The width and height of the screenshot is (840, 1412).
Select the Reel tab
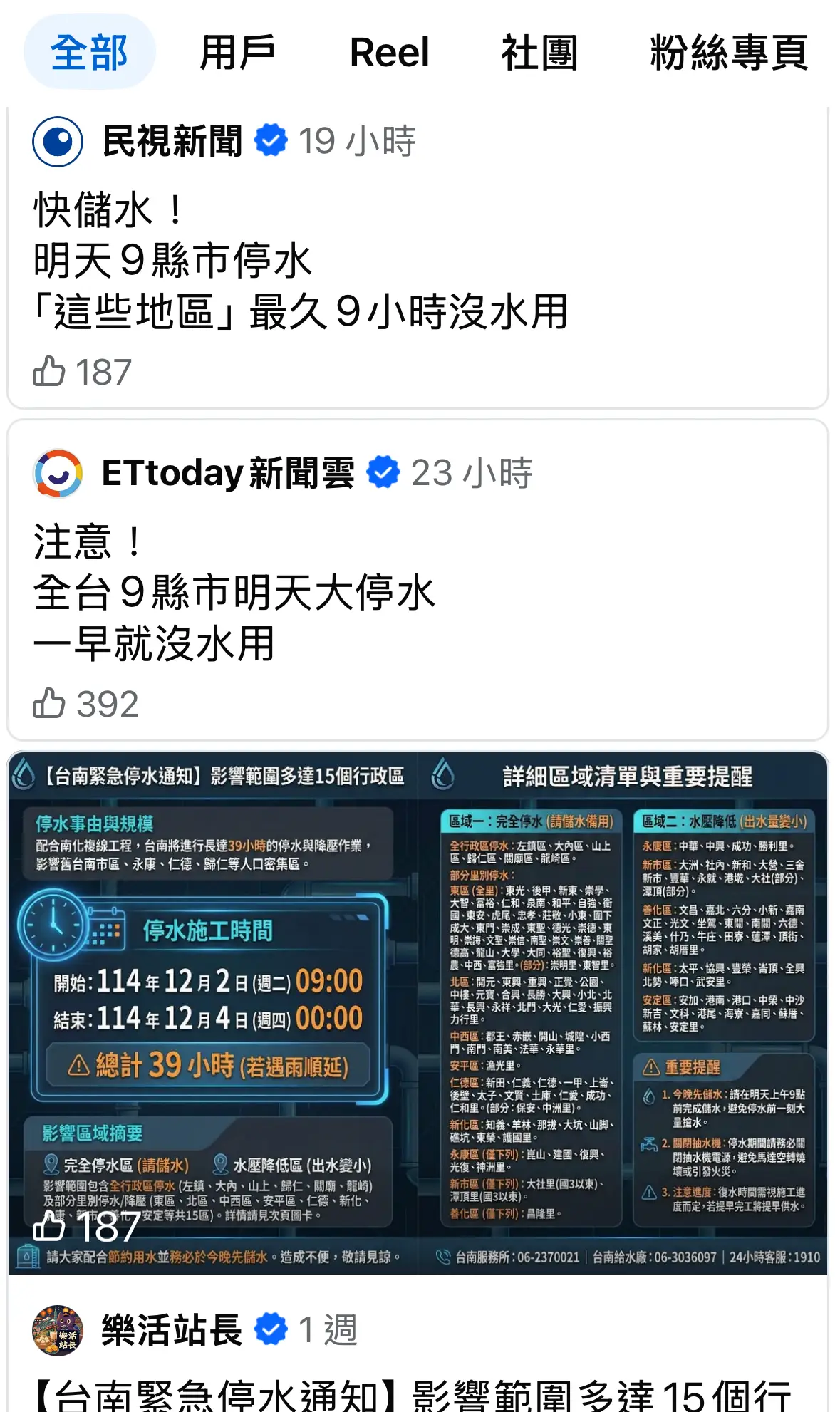coord(389,53)
